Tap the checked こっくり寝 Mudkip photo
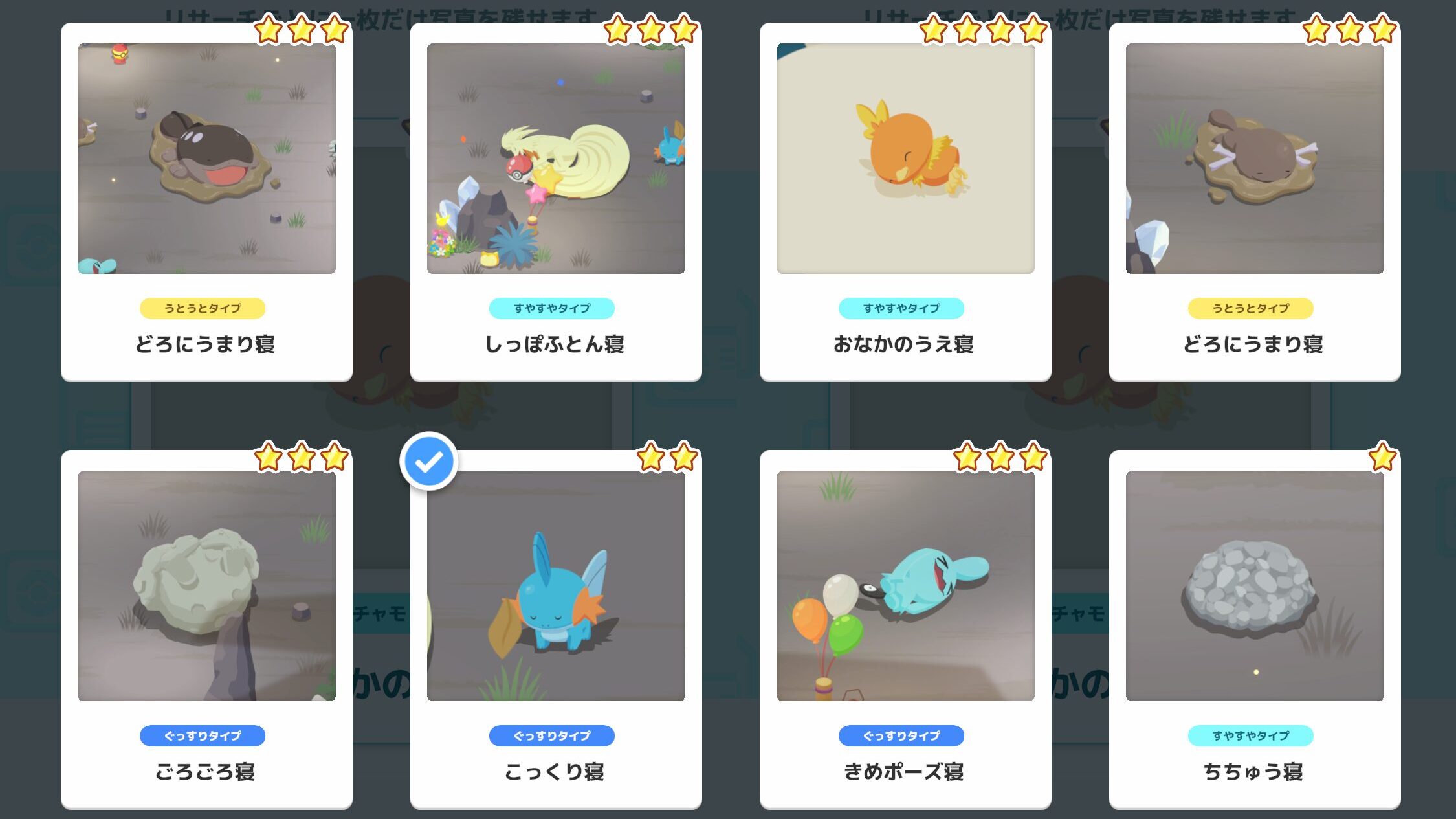This screenshot has height=819, width=1456. [x=556, y=586]
